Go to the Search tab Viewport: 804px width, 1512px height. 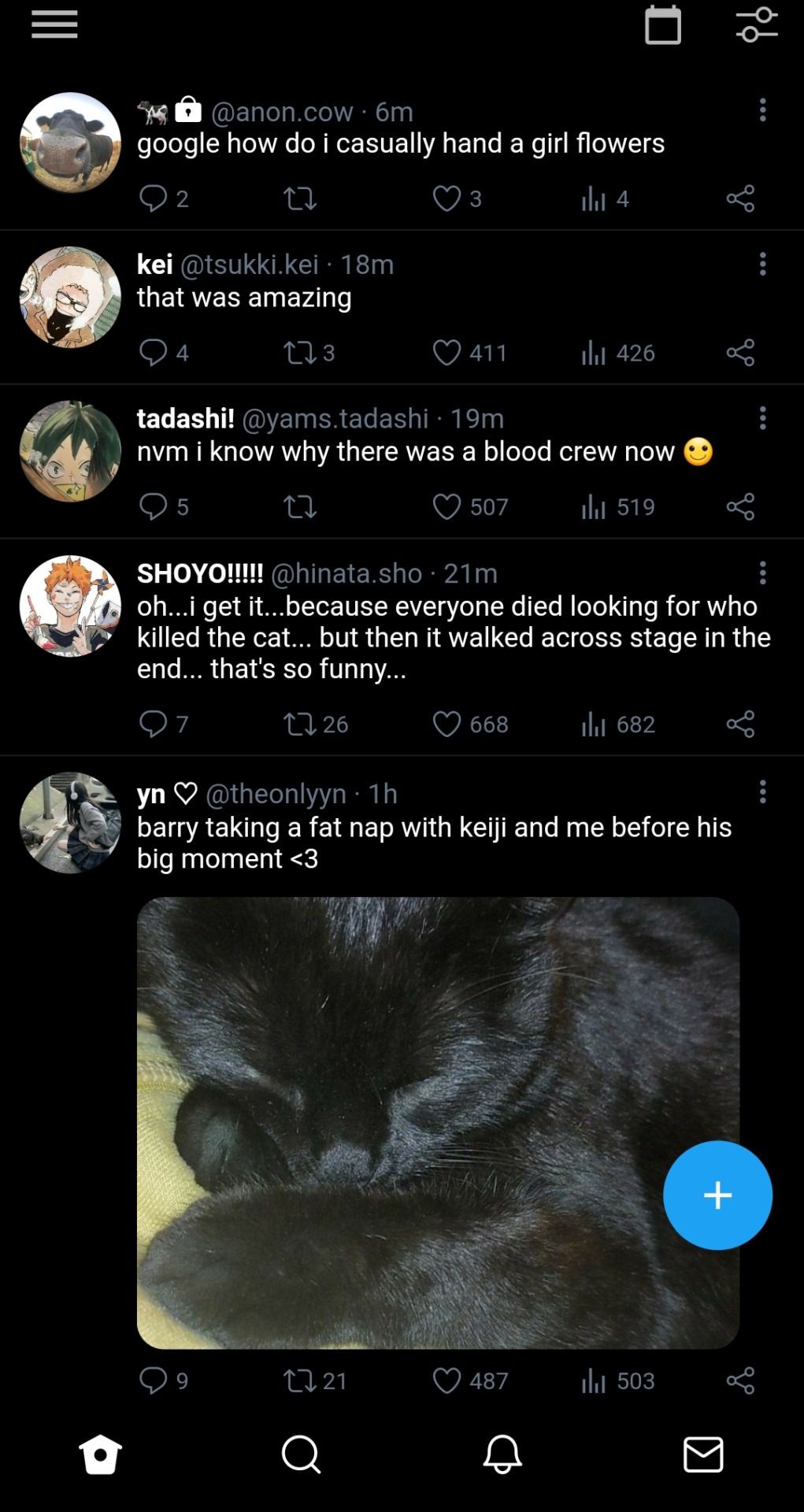(x=301, y=1454)
